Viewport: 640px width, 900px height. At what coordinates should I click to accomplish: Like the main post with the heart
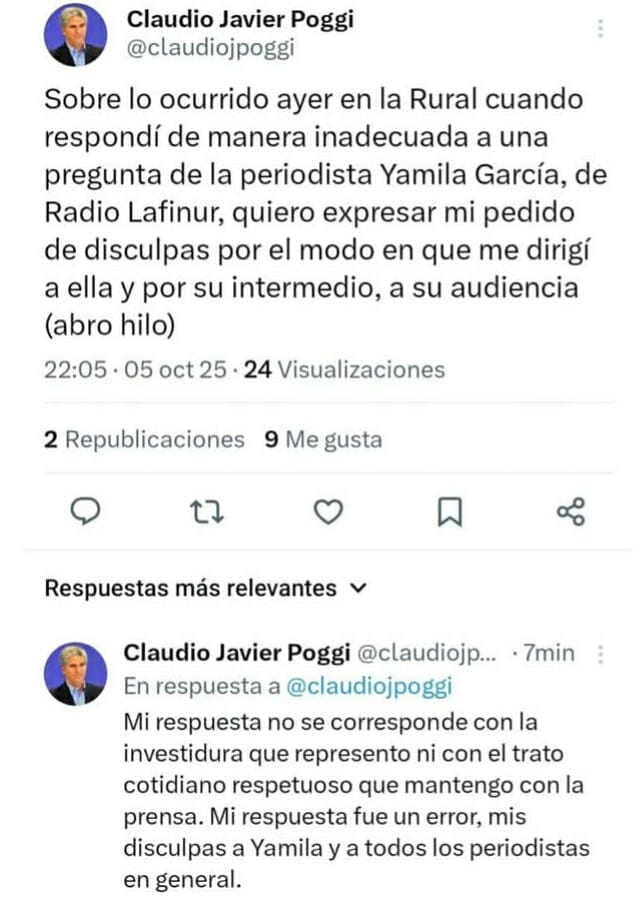(x=328, y=513)
